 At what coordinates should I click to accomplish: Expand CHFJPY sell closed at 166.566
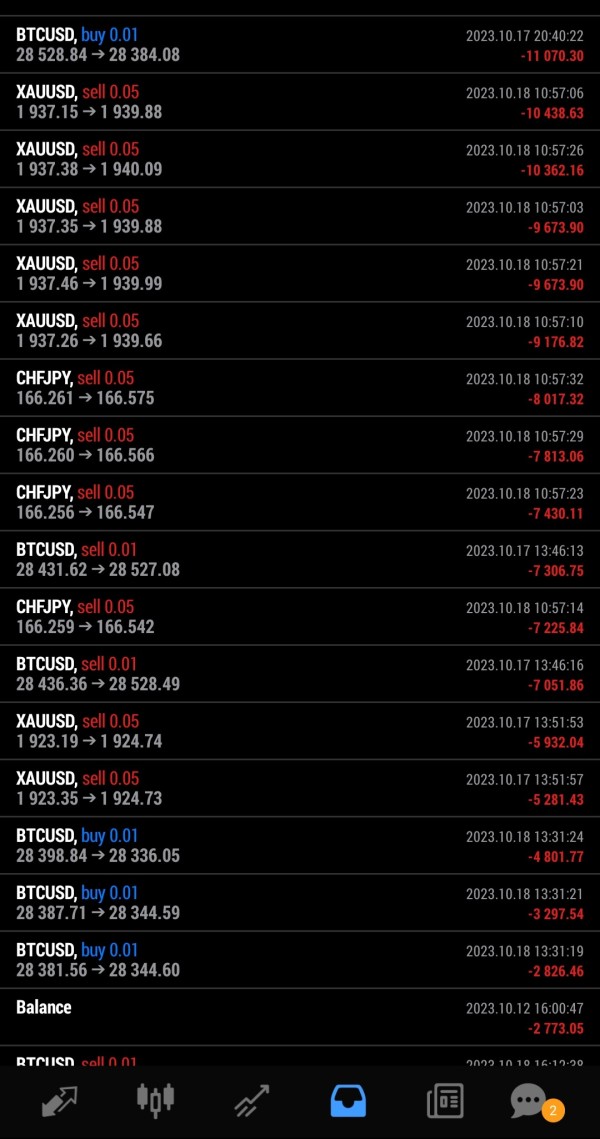pyautogui.click(x=300, y=445)
